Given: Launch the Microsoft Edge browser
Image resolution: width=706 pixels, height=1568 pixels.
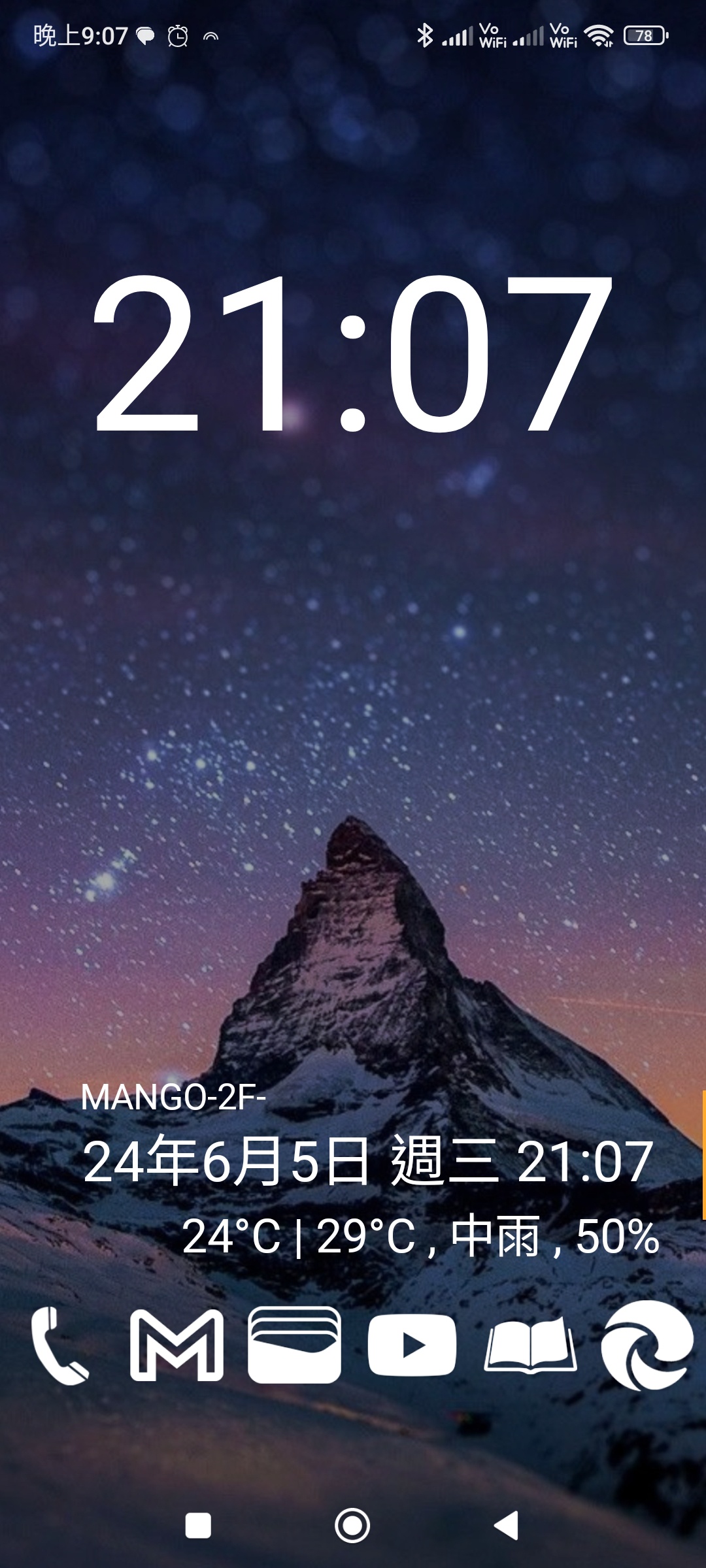Looking at the screenshot, I should pyautogui.click(x=647, y=1345).
